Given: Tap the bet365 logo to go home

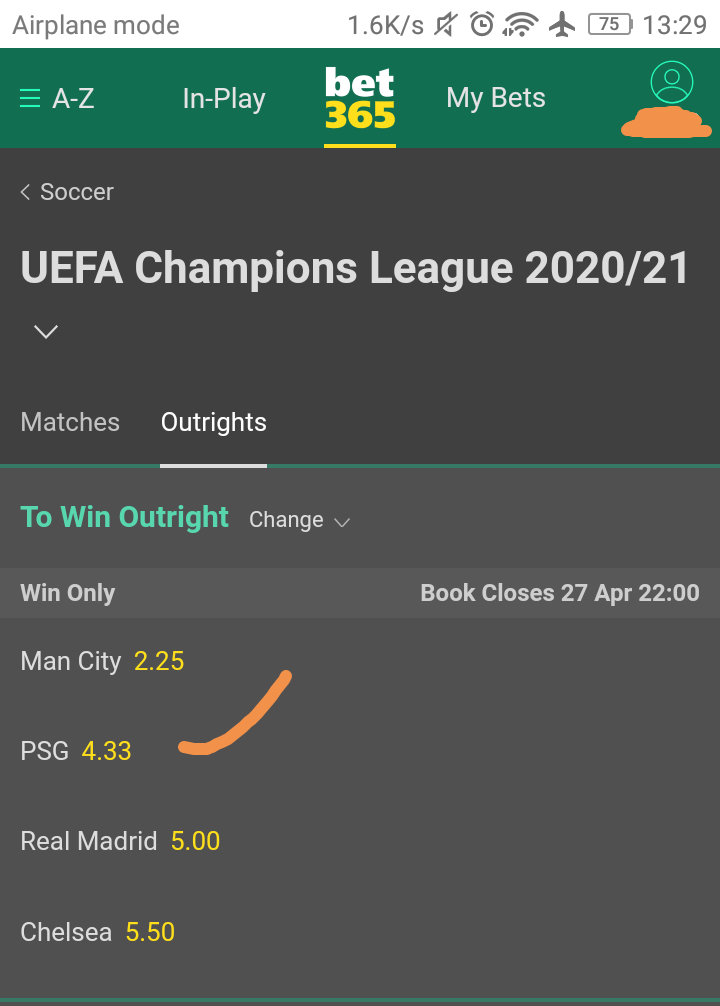Looking at the screenshot, I should pos(360,98).
